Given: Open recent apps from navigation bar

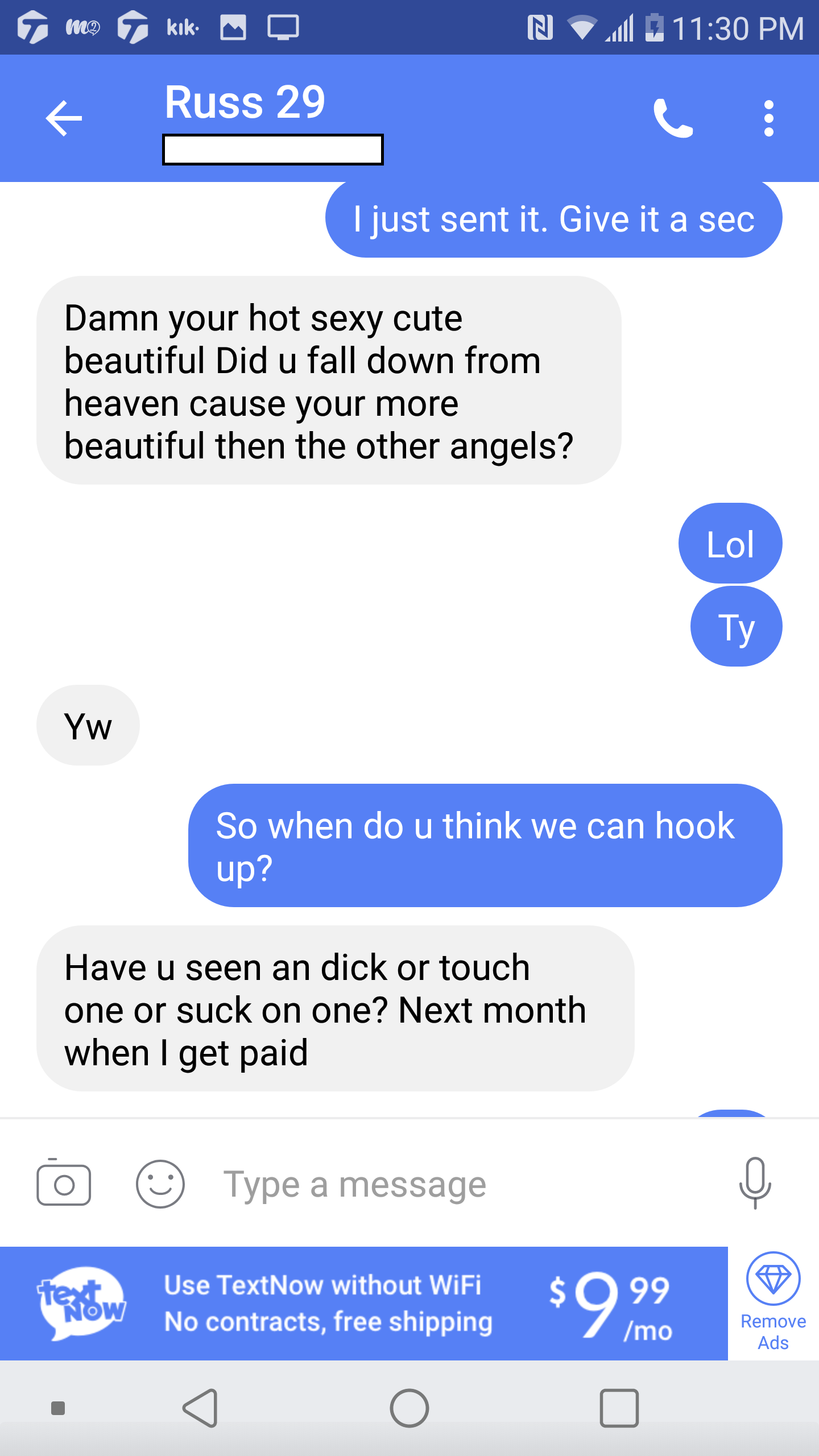Looking at the screenshot, I should click(x=619, y=1408).
